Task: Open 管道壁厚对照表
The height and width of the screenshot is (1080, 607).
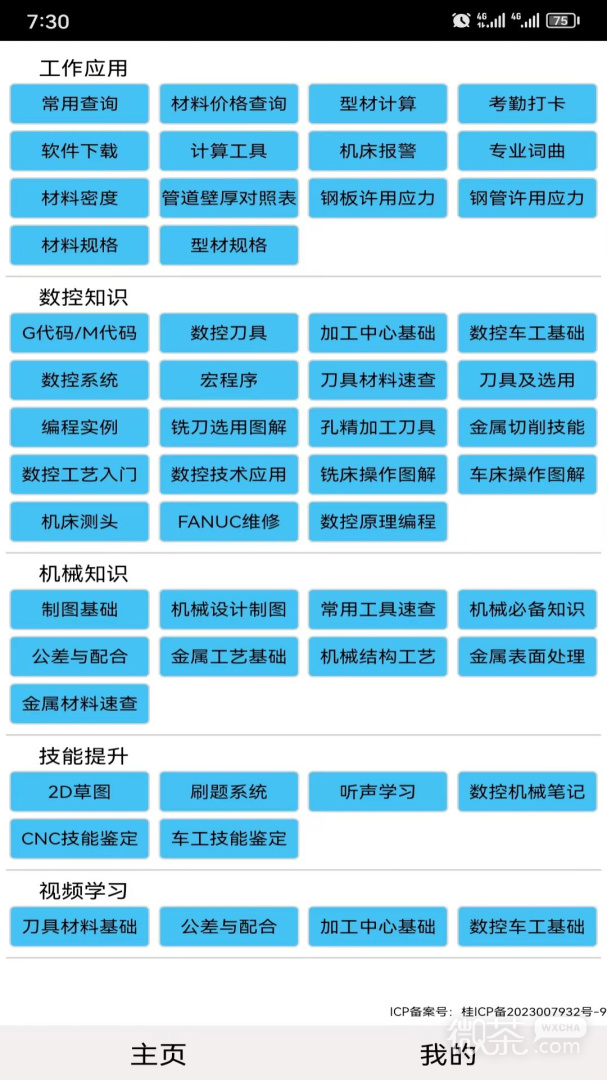Action: (229, 198)
